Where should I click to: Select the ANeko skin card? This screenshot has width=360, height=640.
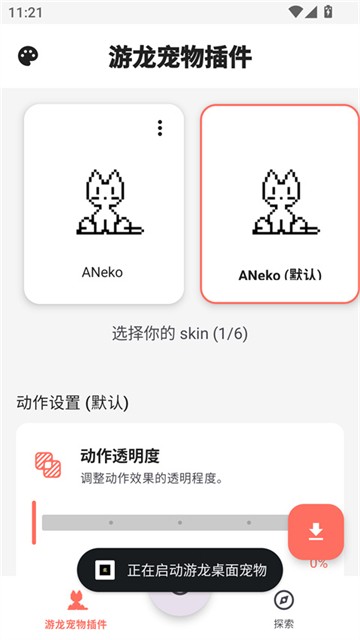point(104,204)
